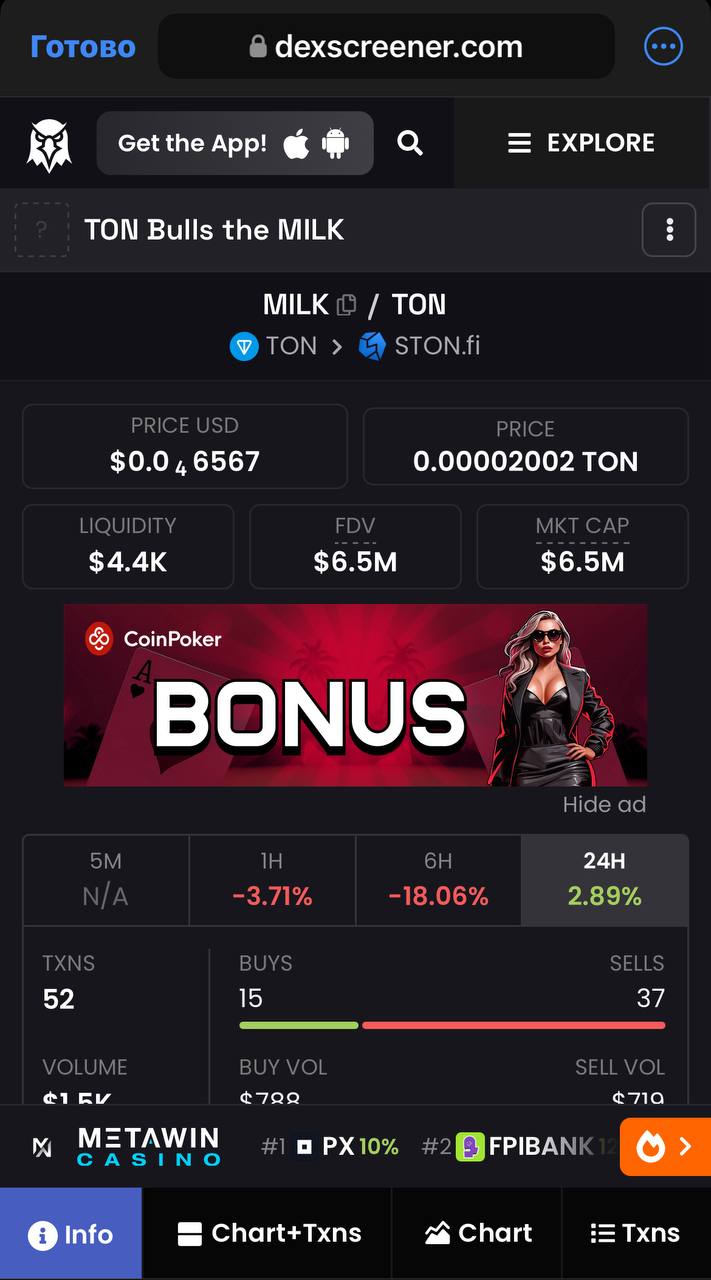711x1280 pixels.
Task: Copy the MILK token address
Action: pyautogui.click(x=347, y=305)
